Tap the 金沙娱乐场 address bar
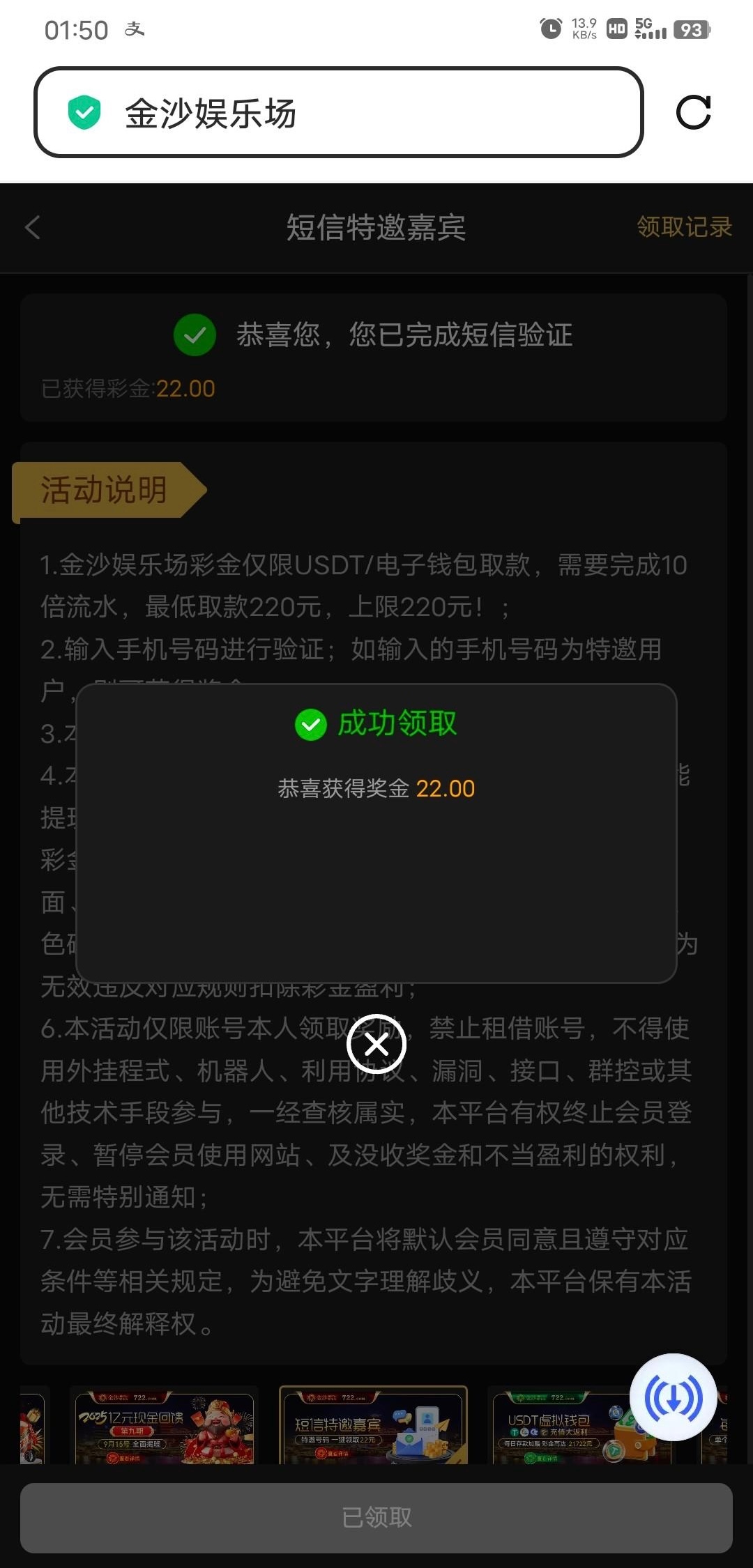Image resolution: width=753 pixels, height=1568 pixels. click(x=338, y=112)
